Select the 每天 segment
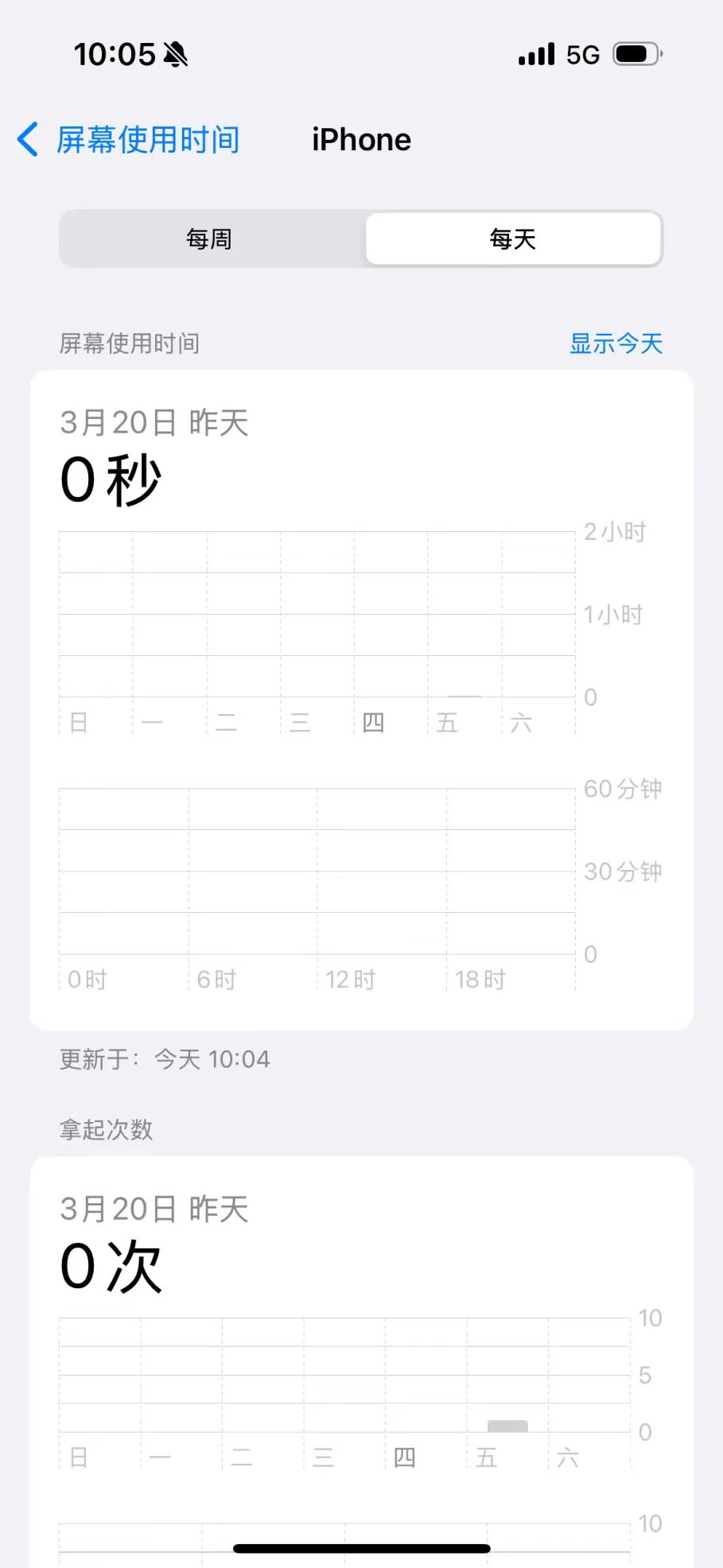The image size is (723, 1568). [x=513, y=239]
